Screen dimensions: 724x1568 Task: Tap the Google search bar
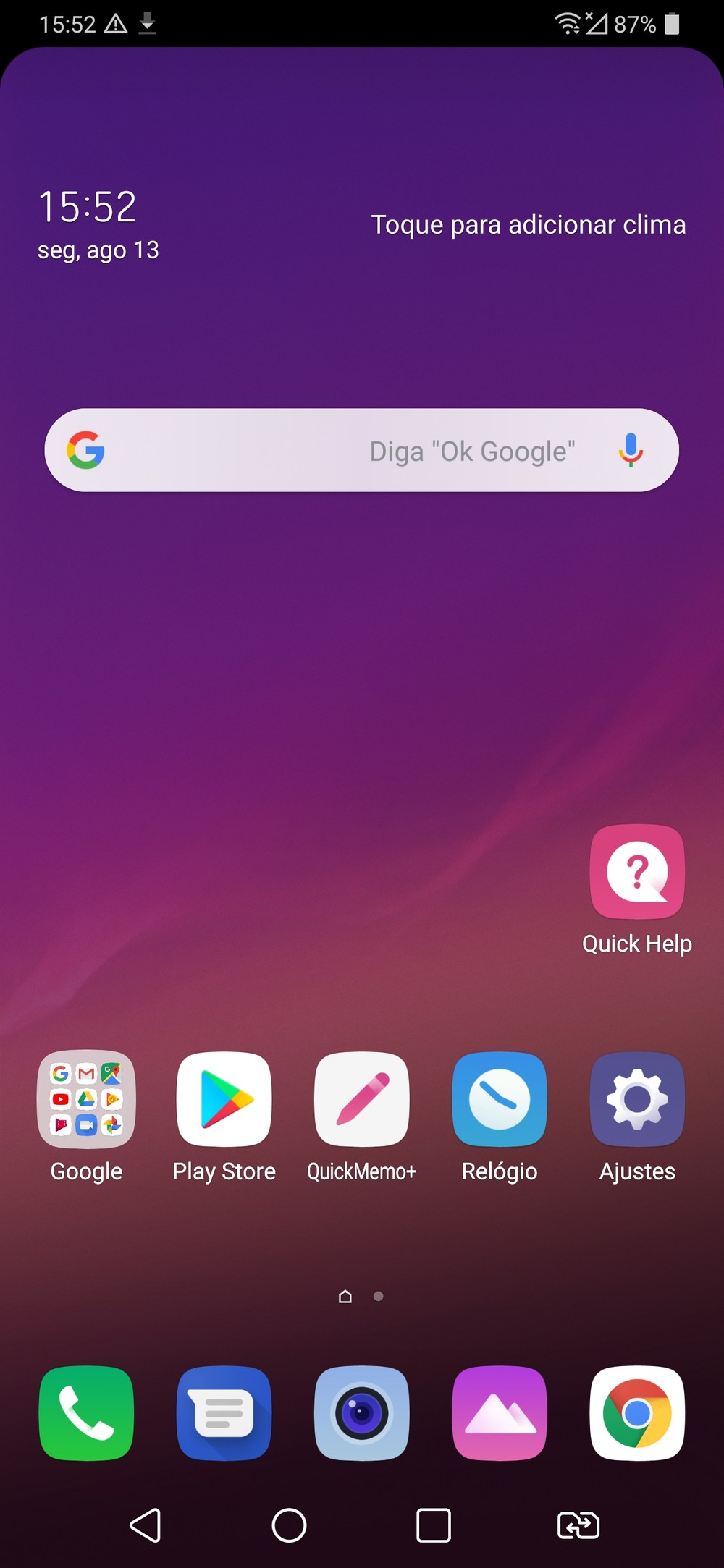(x=361, y=450)
